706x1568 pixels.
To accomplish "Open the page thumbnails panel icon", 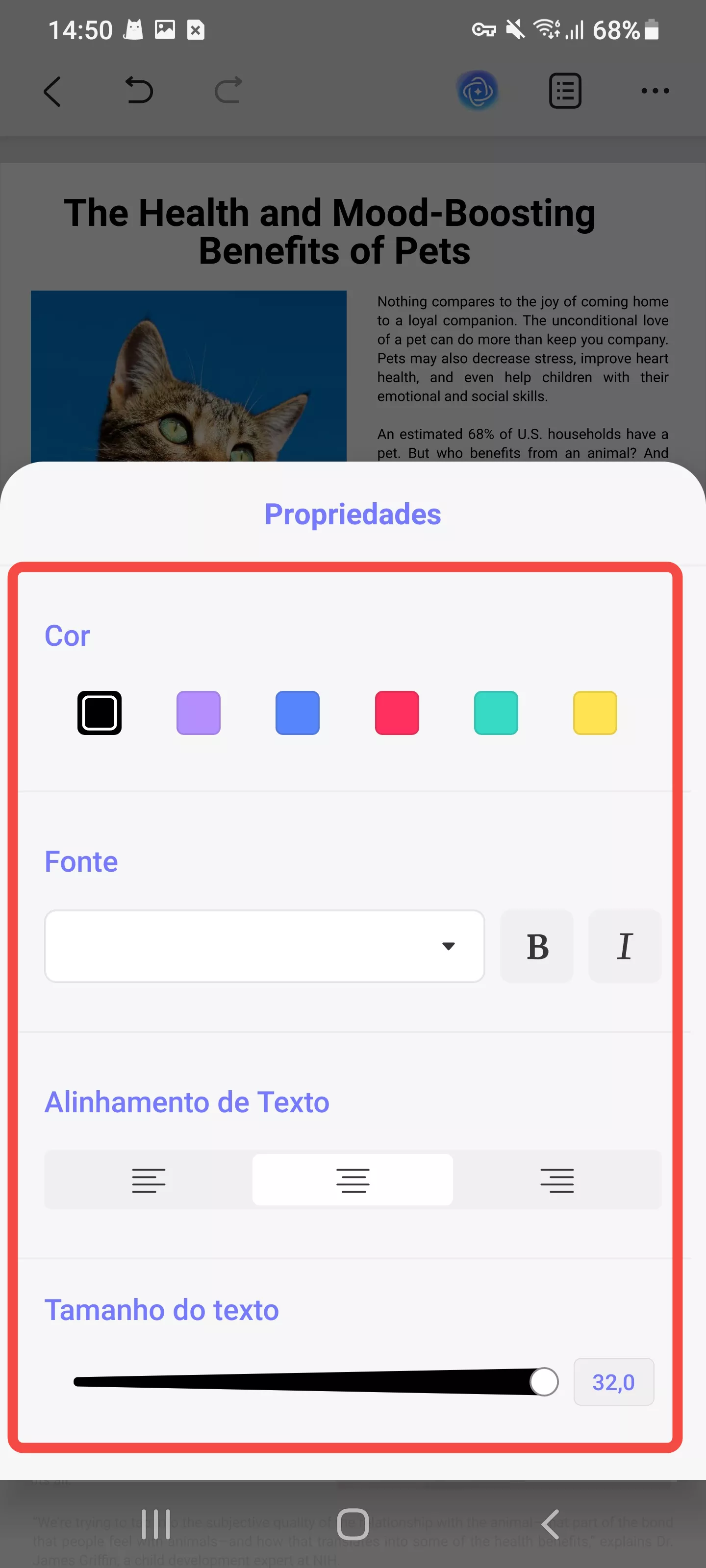I will click(x=564, y=90).
